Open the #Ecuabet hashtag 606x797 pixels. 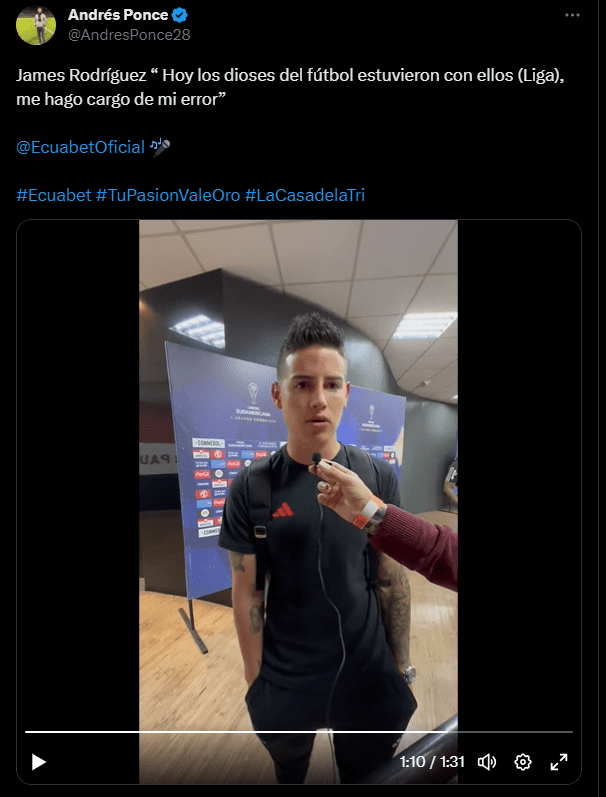pos(54,195)
